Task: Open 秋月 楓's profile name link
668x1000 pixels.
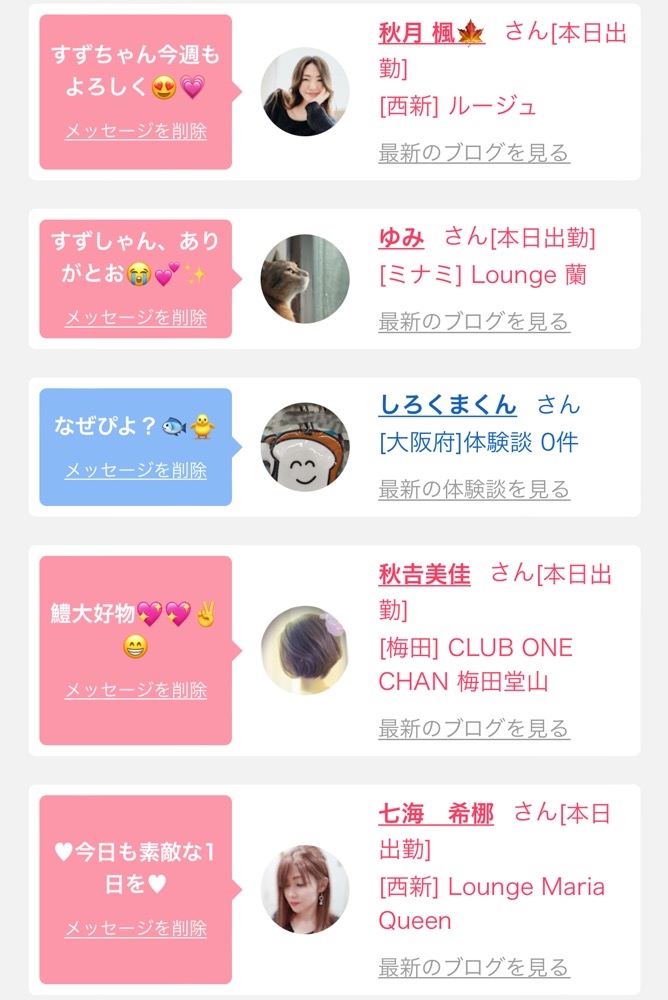Action: [x=431, y=33]
